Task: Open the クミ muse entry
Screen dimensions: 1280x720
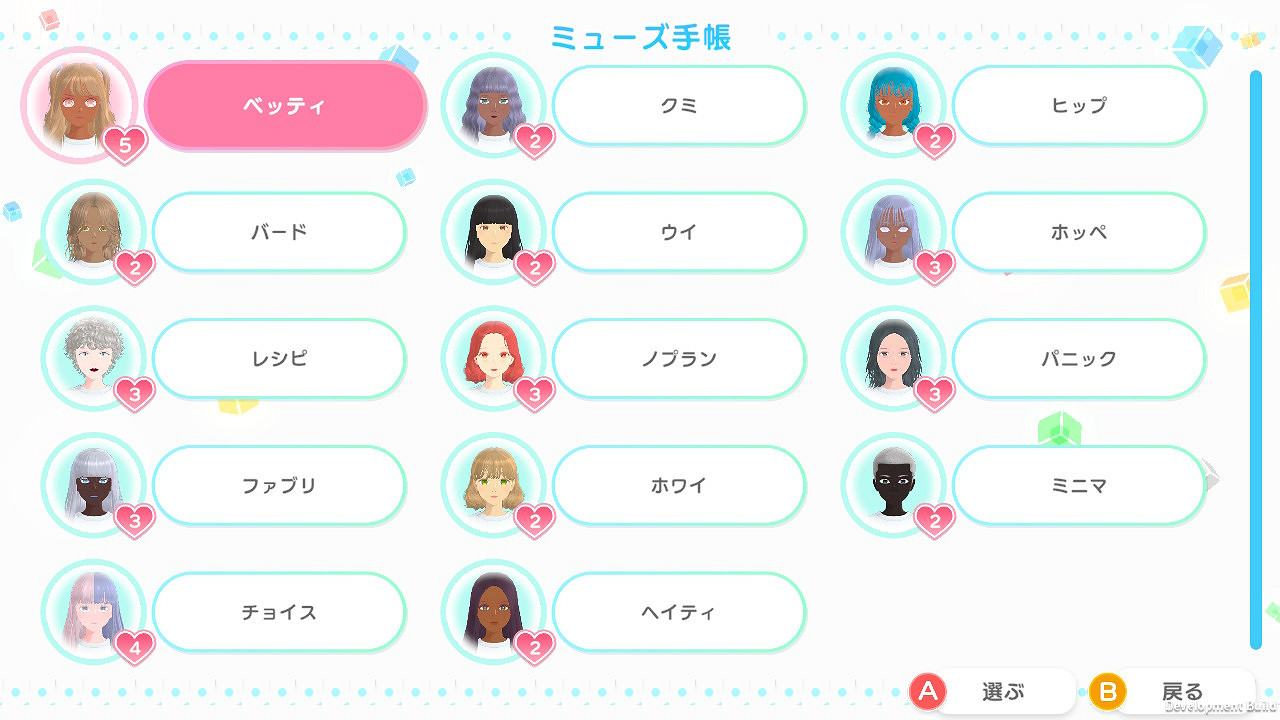Action: [679, 106]
